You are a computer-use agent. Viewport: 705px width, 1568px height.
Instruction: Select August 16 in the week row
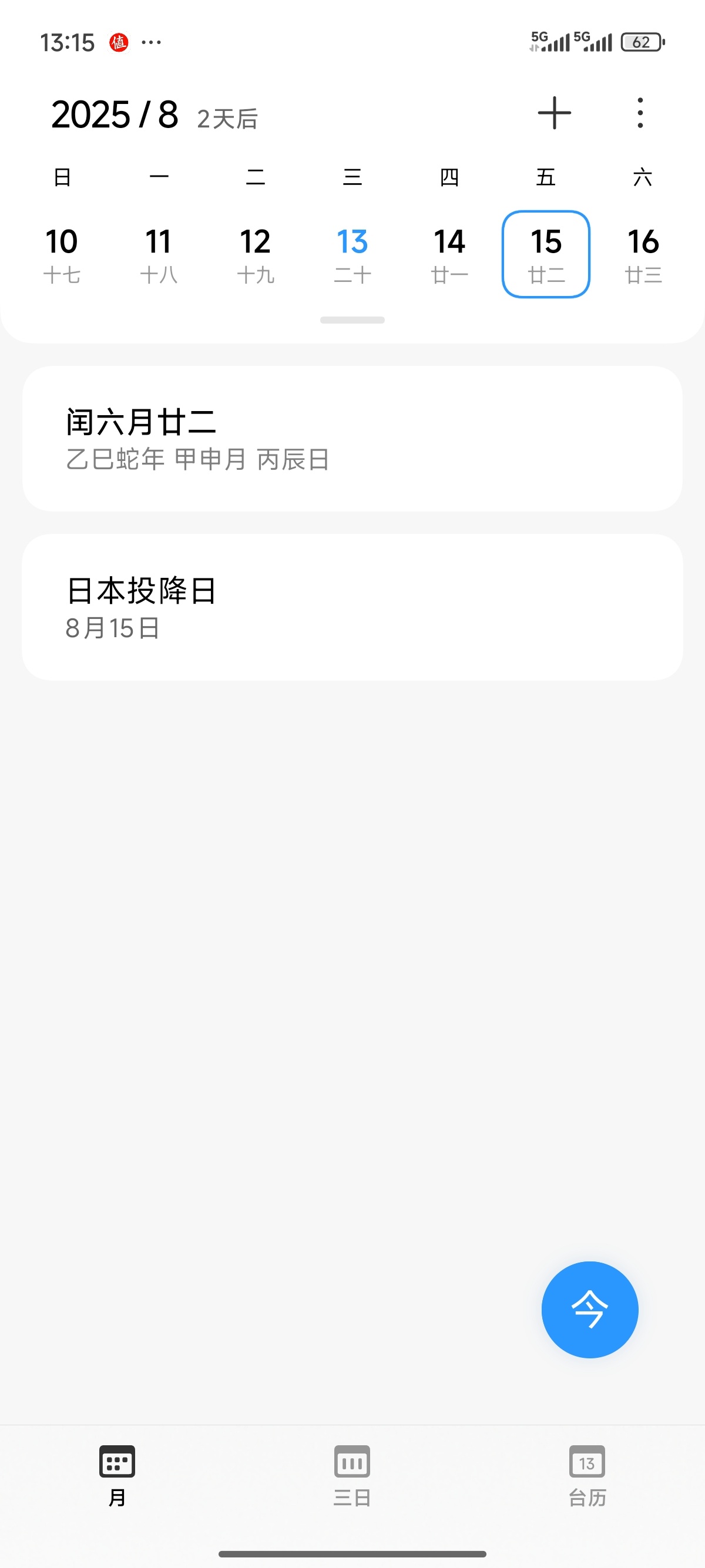643,254
